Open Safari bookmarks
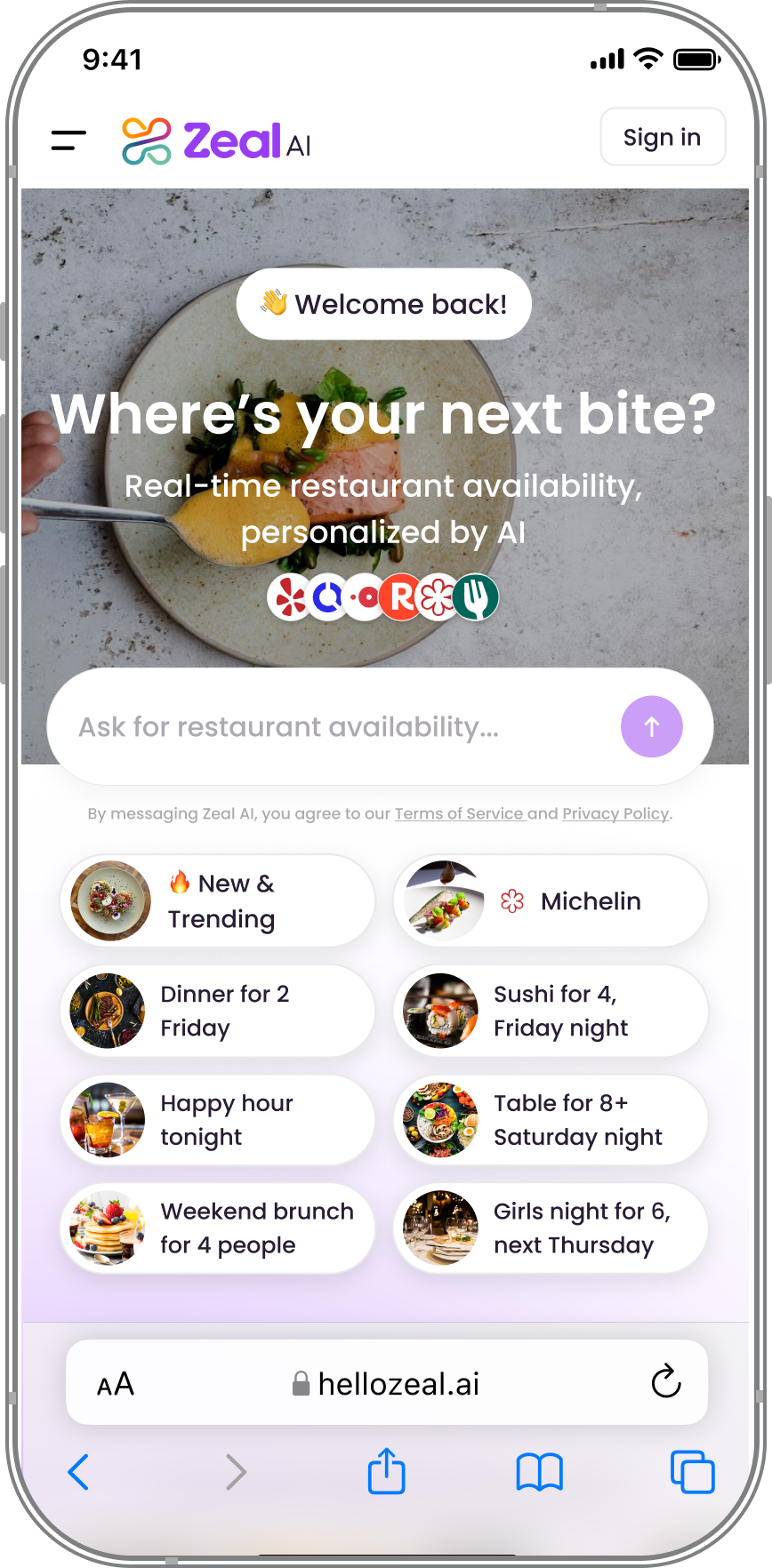This screenshot has height=1568, width=772. pyautogui.click(x=539, y=1472)
